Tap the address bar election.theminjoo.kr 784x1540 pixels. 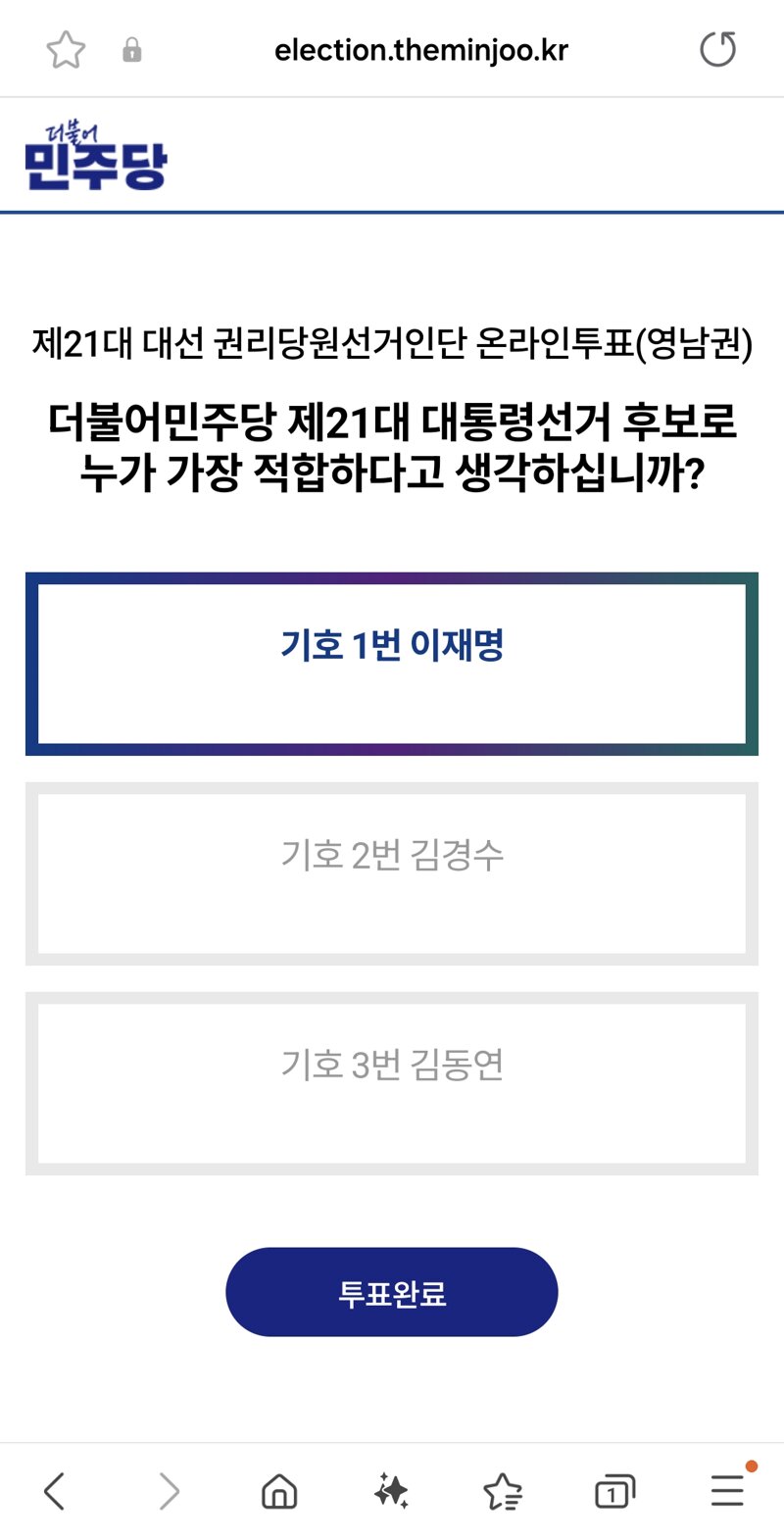420,50
